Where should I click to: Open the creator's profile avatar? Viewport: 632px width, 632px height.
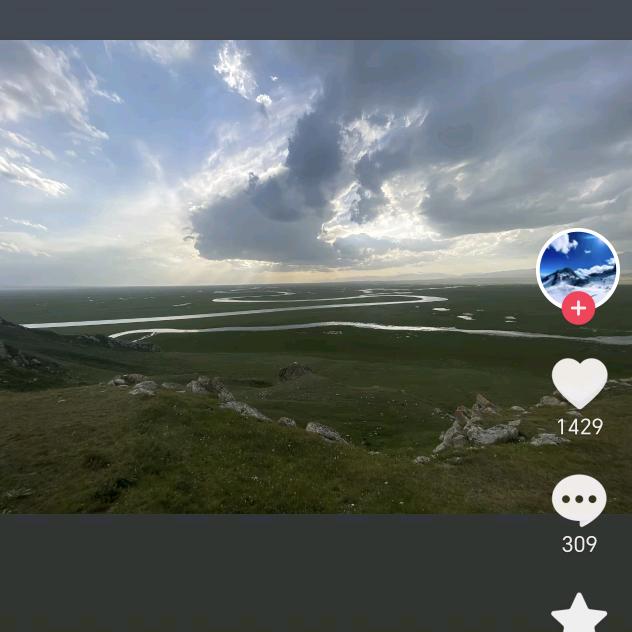(578, 267)
